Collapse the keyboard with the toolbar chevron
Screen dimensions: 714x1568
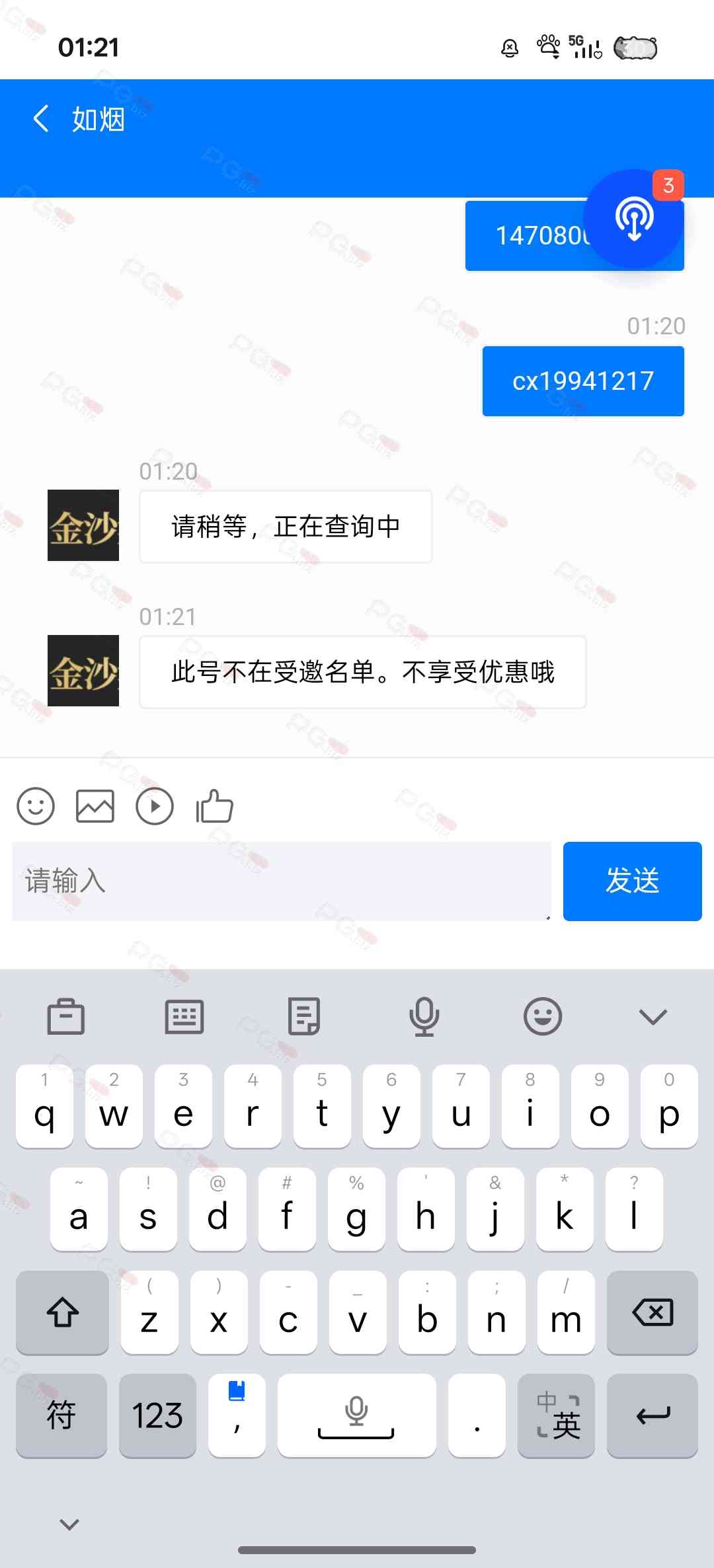653,1016
